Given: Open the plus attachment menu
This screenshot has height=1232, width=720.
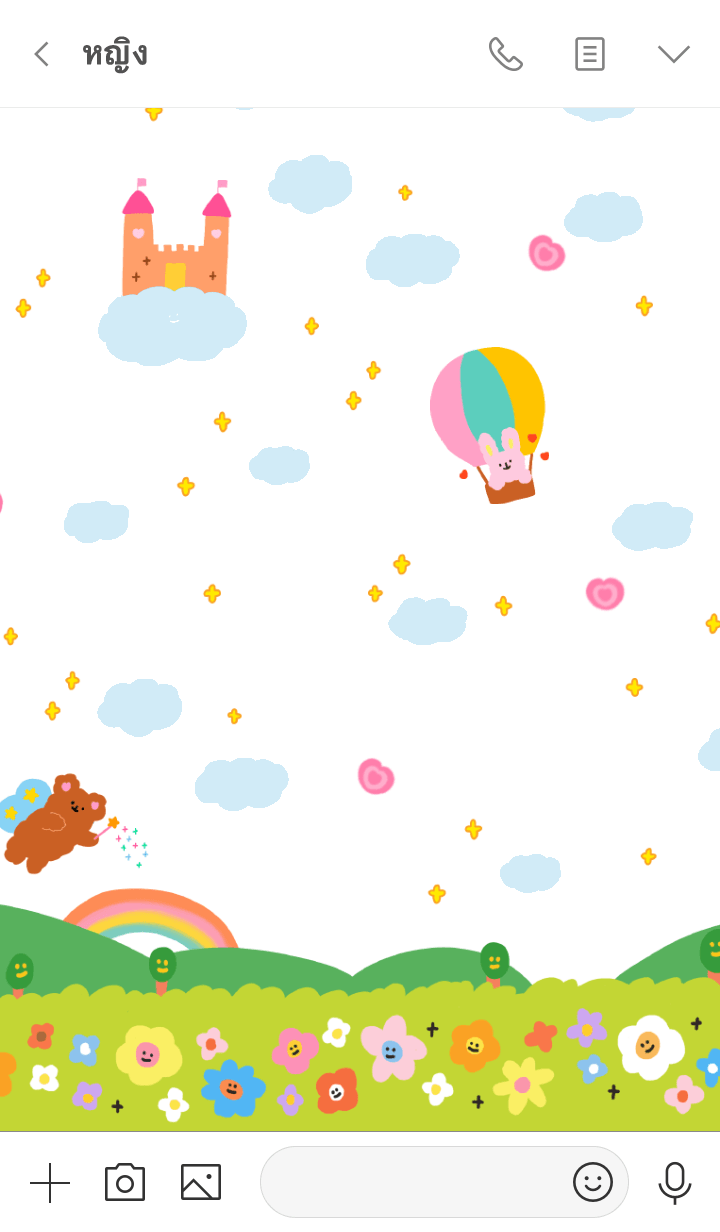Looking at the screenshot, I should [x=50, y=1182].
